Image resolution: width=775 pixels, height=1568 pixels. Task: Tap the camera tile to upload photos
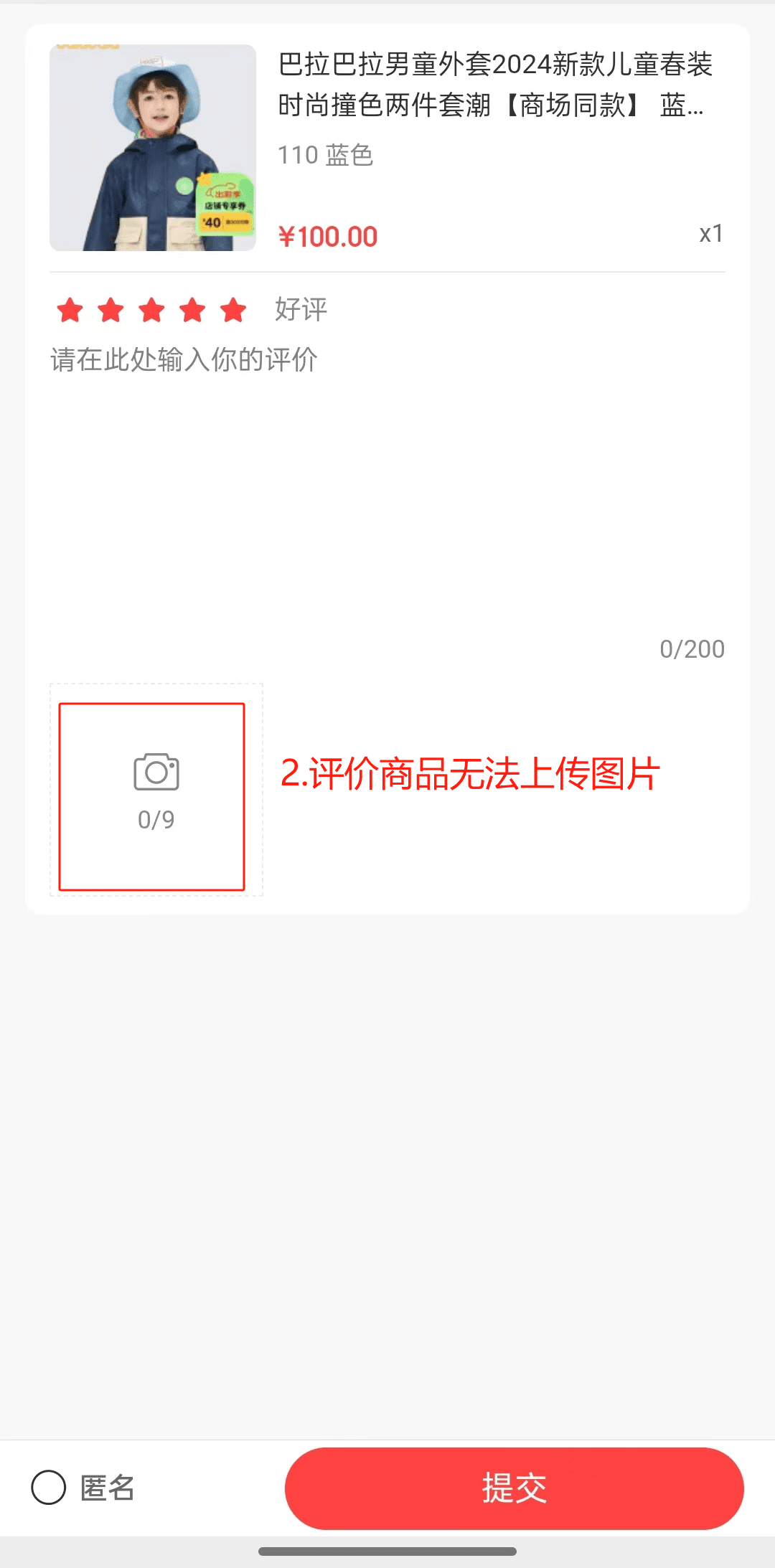pyautogui.click(x=156, y=790)
